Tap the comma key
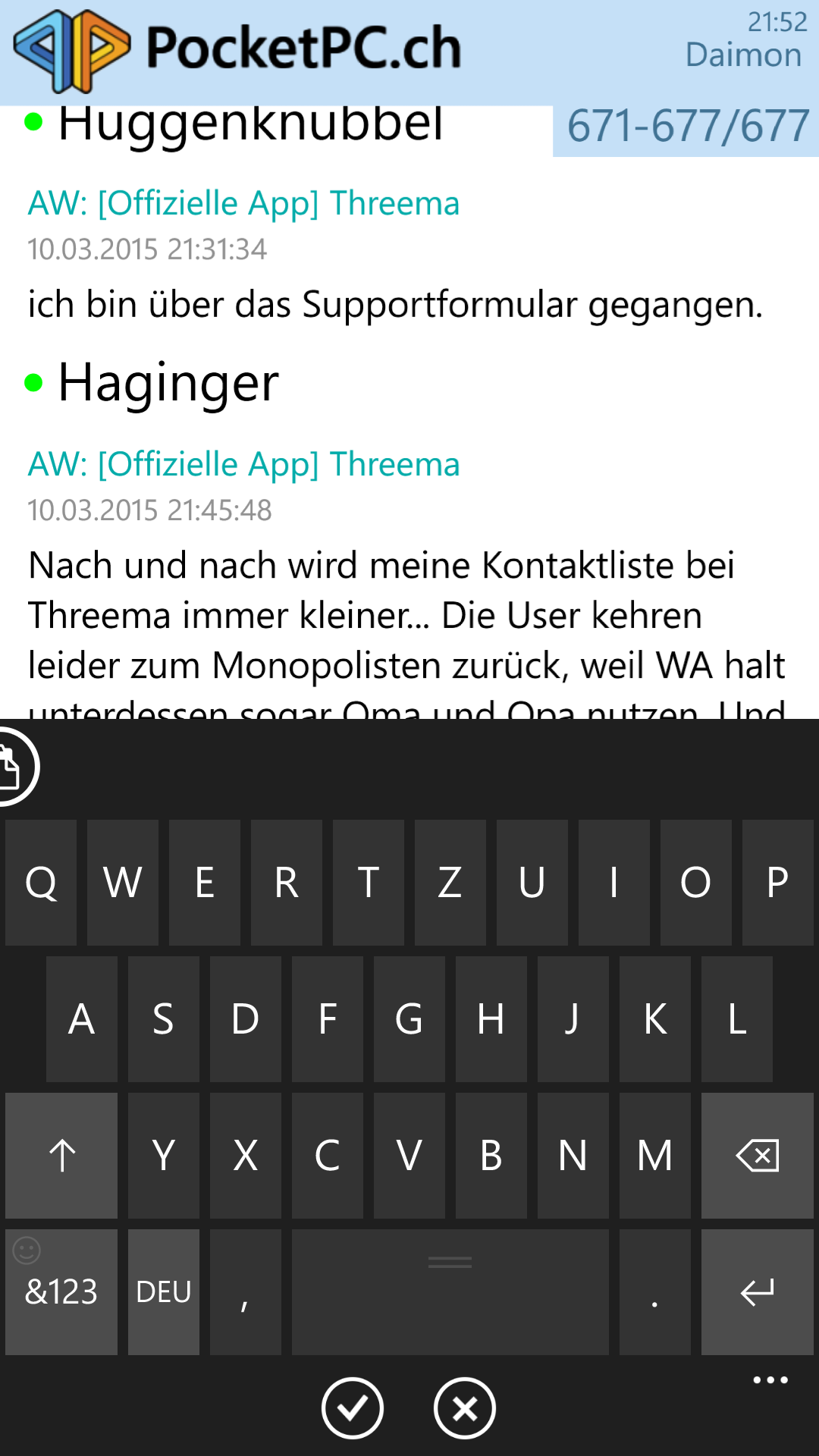Viewport: 819px width, 1456px height. (246, 1292)
